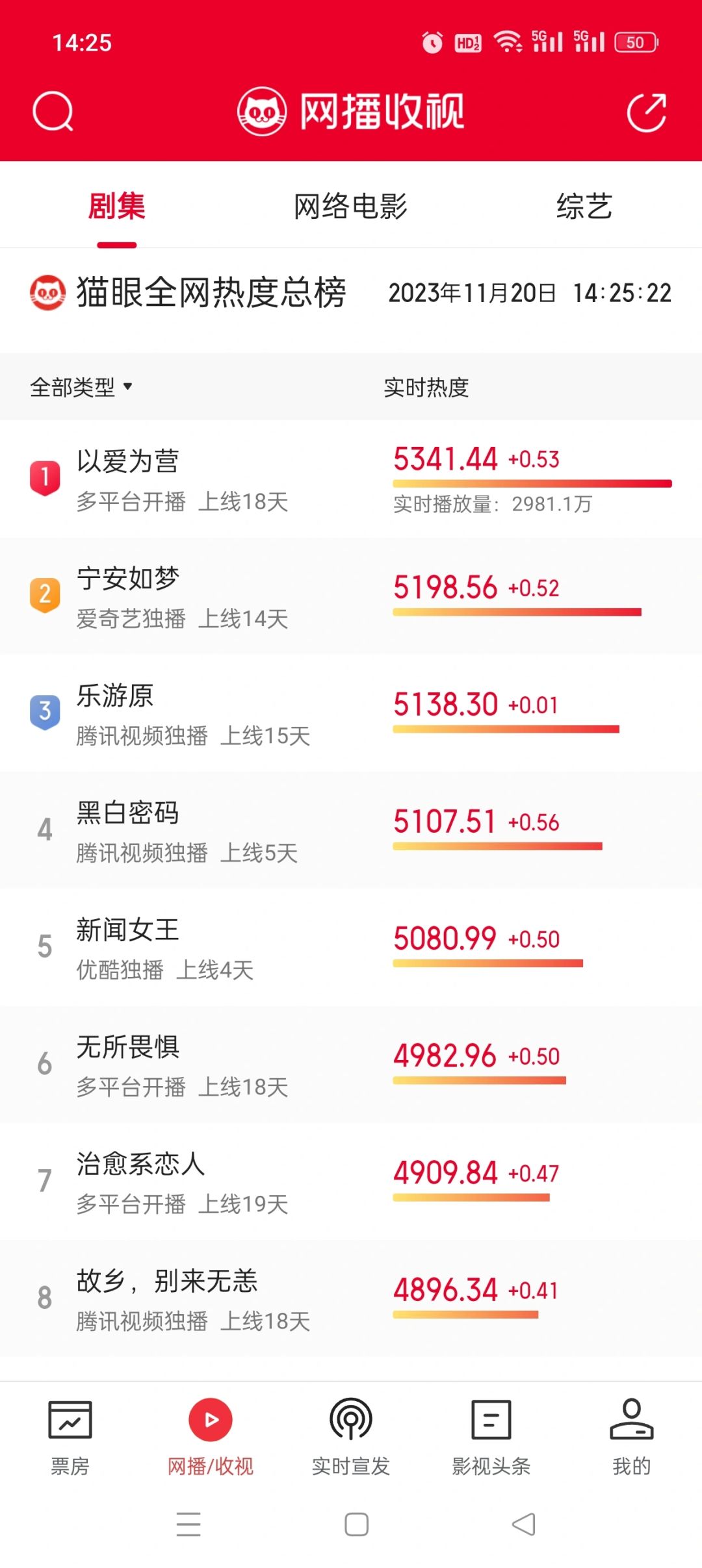Switch to the 网络电影 tab
The height and width of the screenshot is (1568, 702).
[351, 205]
